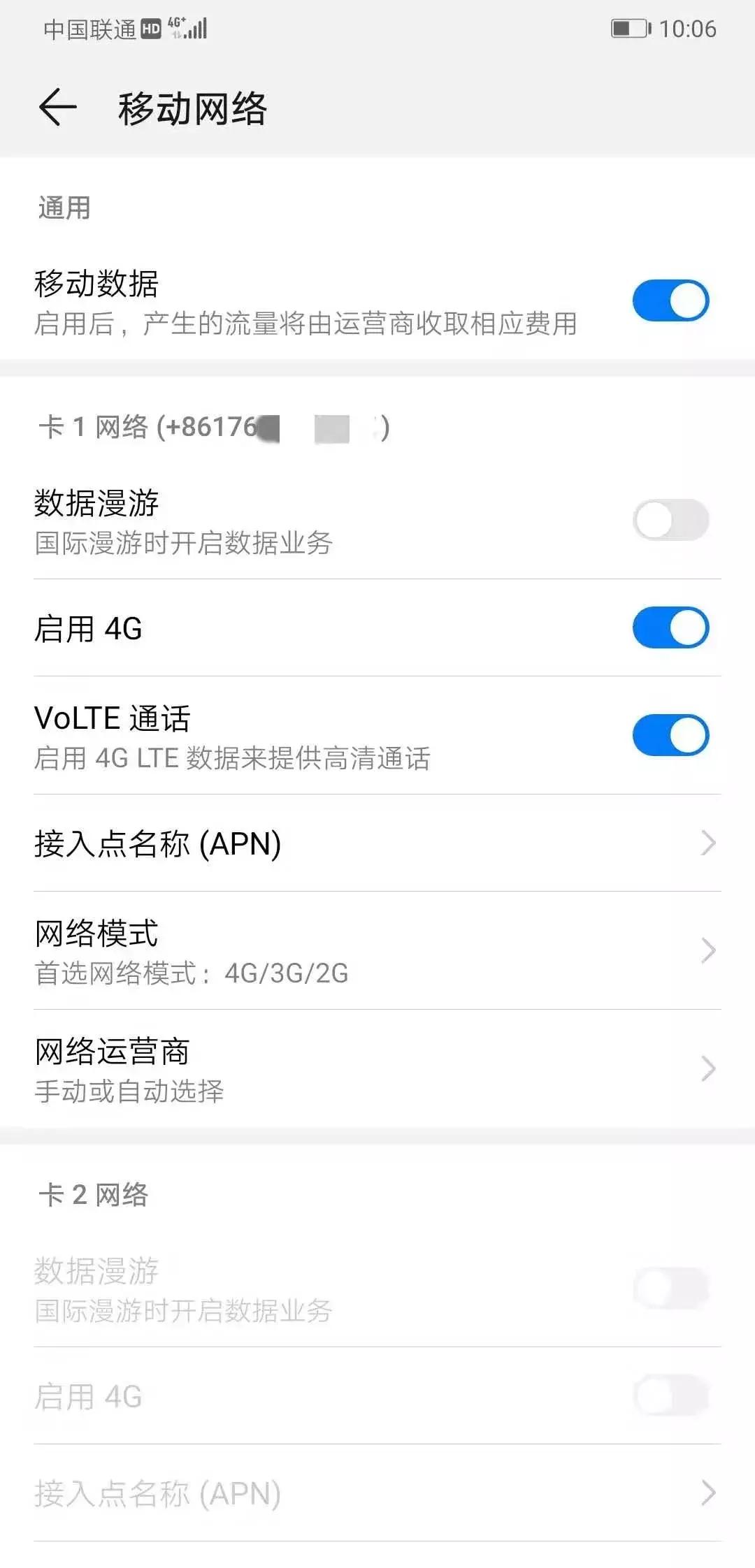Tap the 4G+ signal indicator in status bar
Screen dimensions: 755x1568
click(176, 24)
